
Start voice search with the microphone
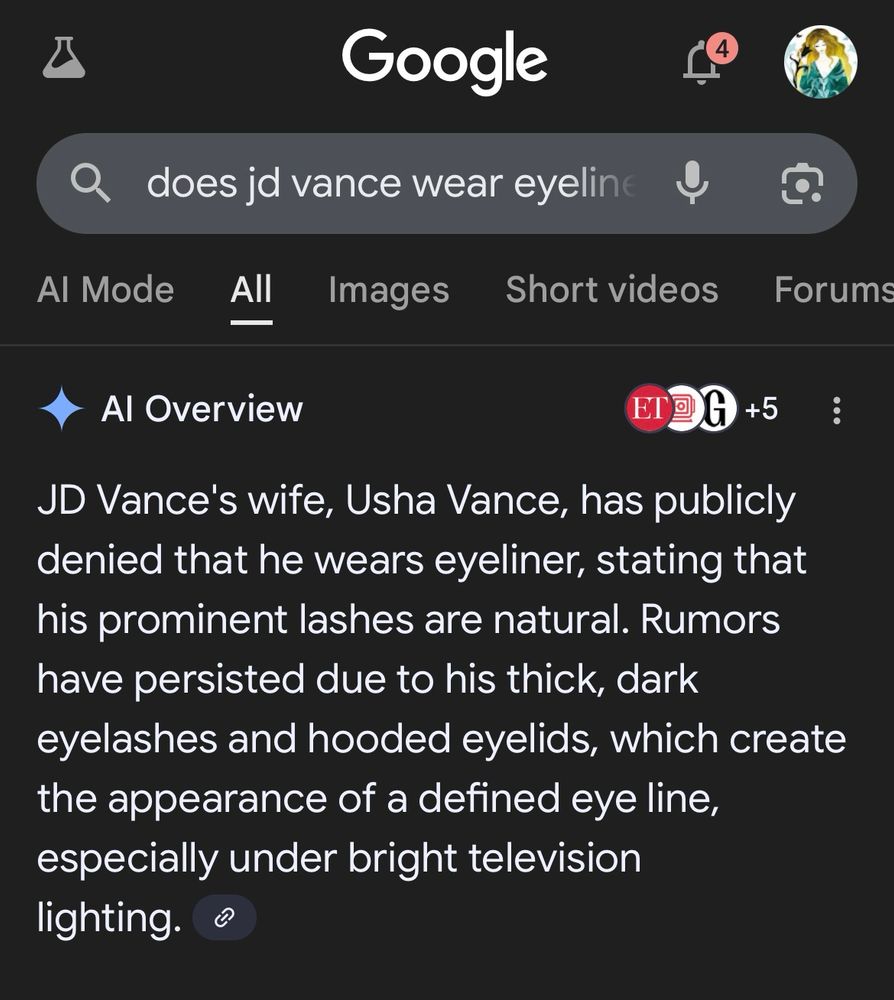point(691,184)
